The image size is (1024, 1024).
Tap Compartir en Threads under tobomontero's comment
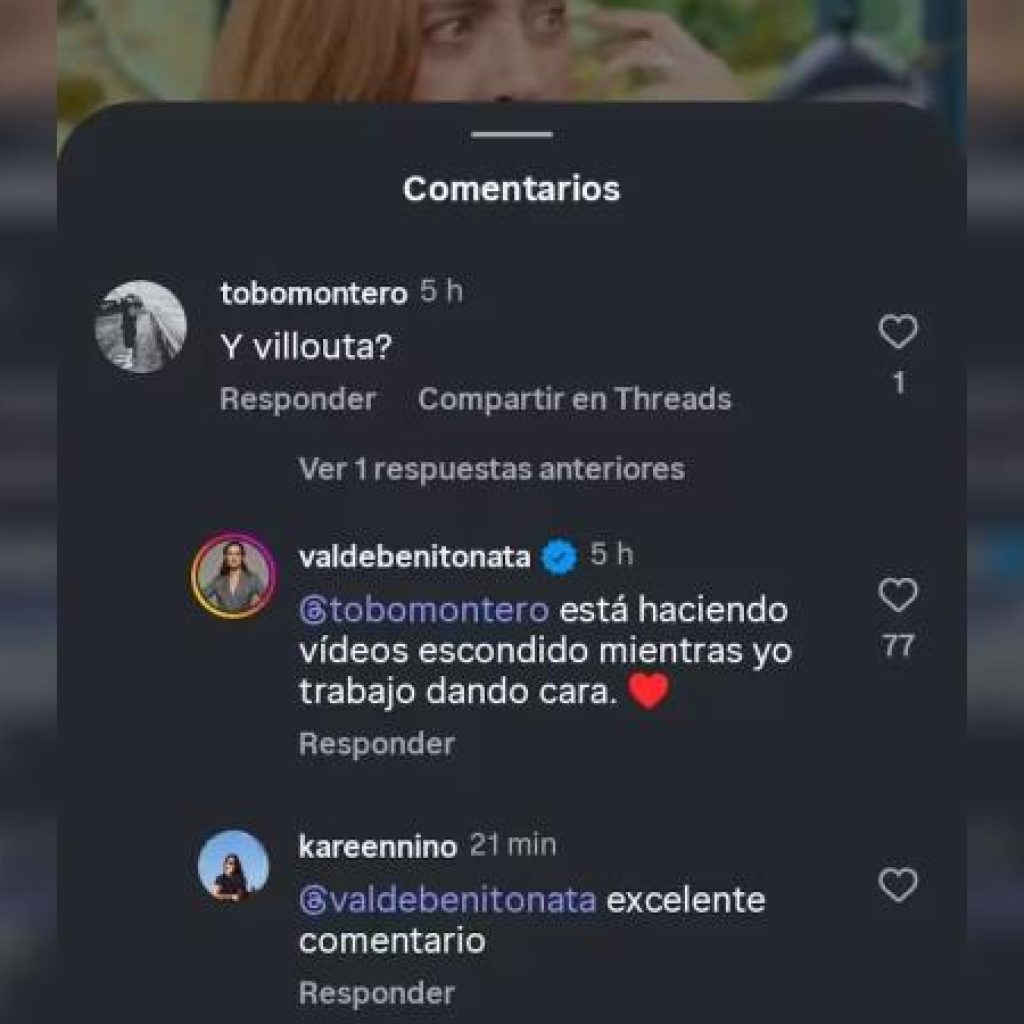[x=574, y=399]
